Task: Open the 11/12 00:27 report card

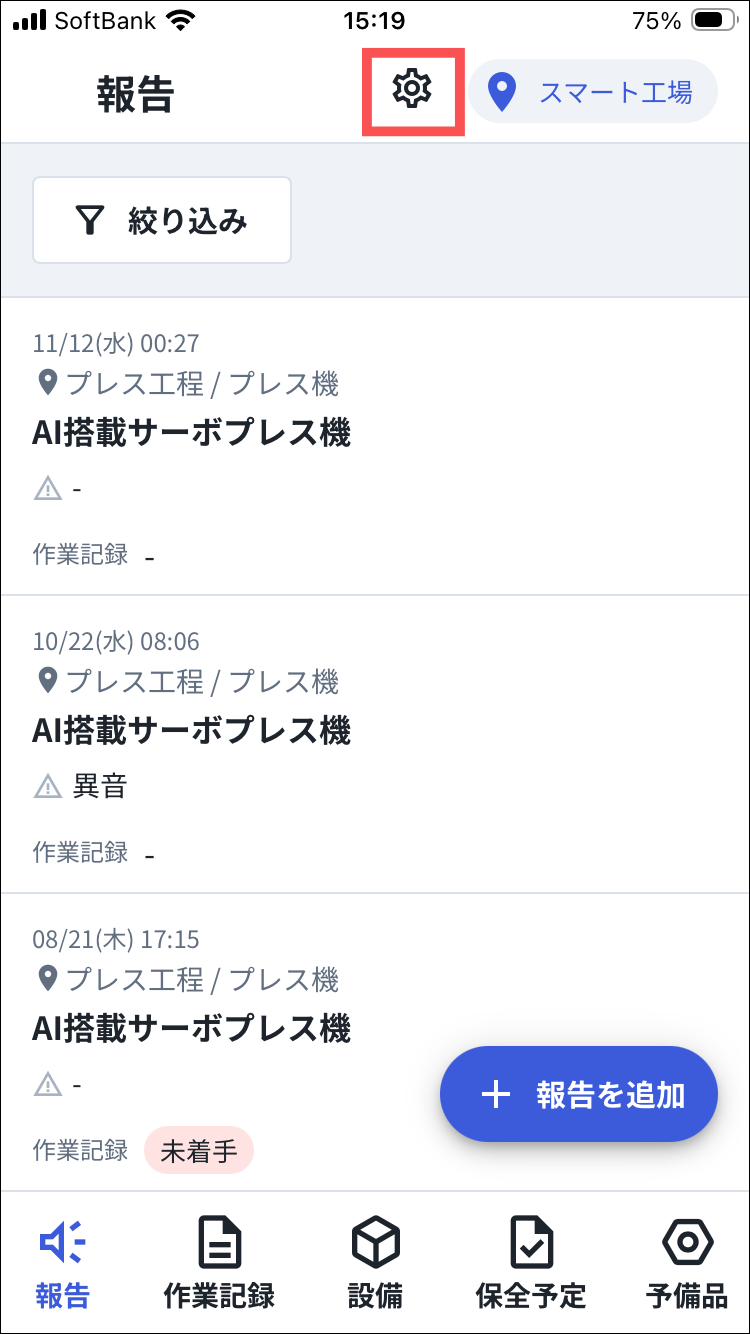Action: [x=374, y=446]
